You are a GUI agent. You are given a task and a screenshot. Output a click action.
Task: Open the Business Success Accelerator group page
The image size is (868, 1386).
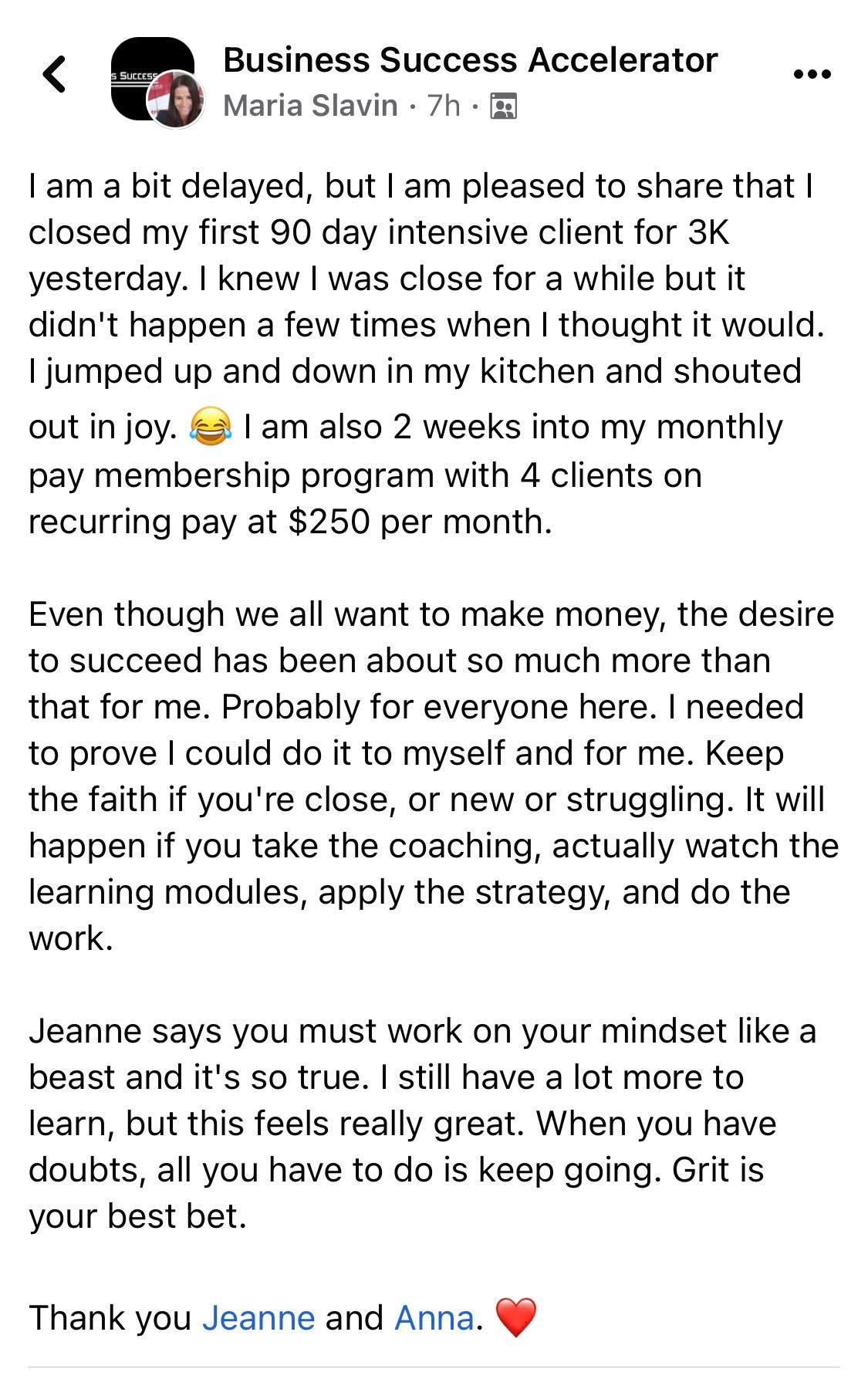470,60
